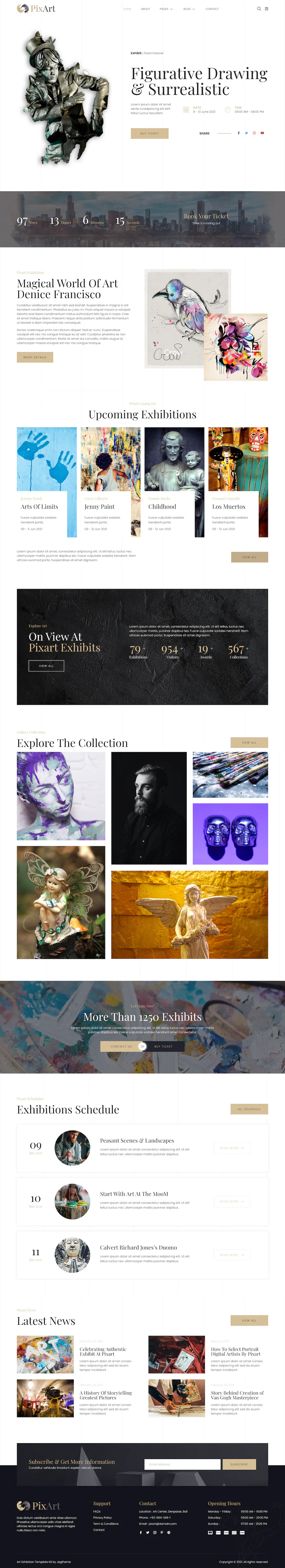View all upcoming exhibitions
Viewport: 285px width, 1568px height.
click(249, 557)
